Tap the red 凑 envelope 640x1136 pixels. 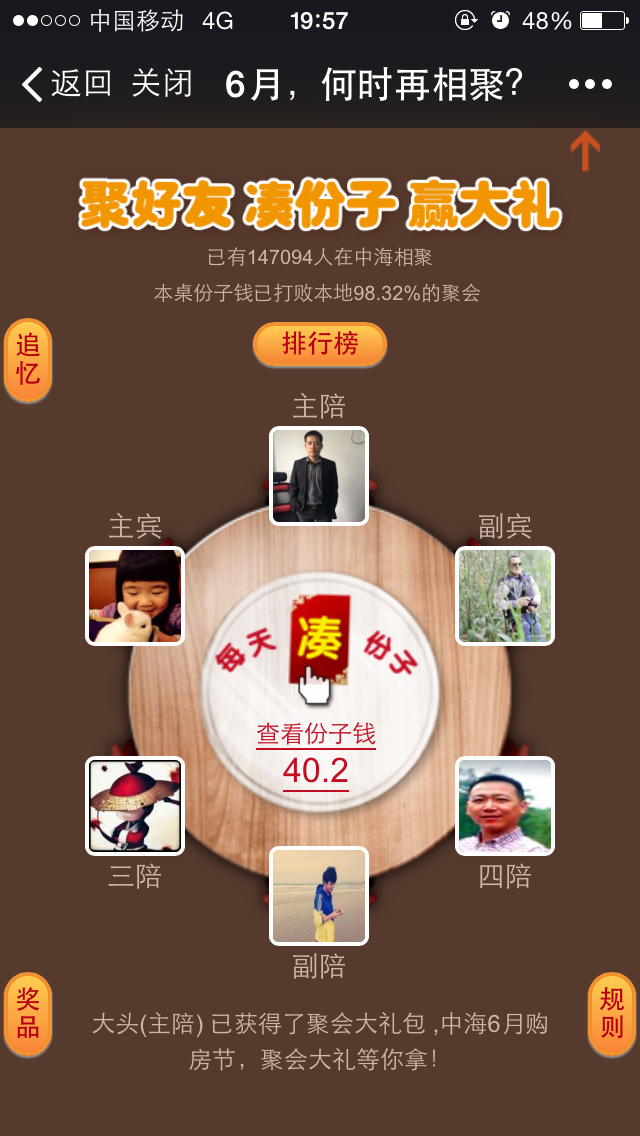tap(320, 640)
